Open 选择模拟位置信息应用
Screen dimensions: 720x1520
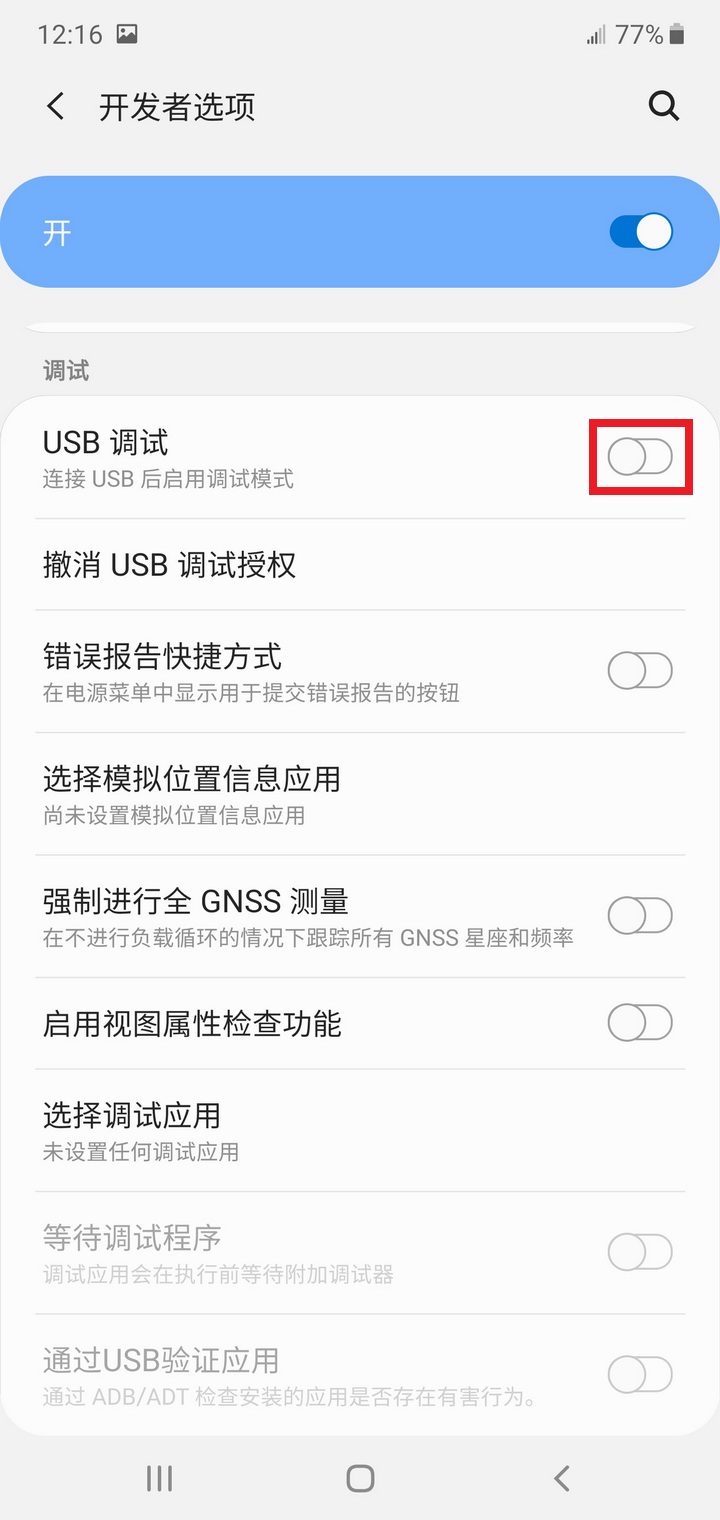[x=360, y=794]
